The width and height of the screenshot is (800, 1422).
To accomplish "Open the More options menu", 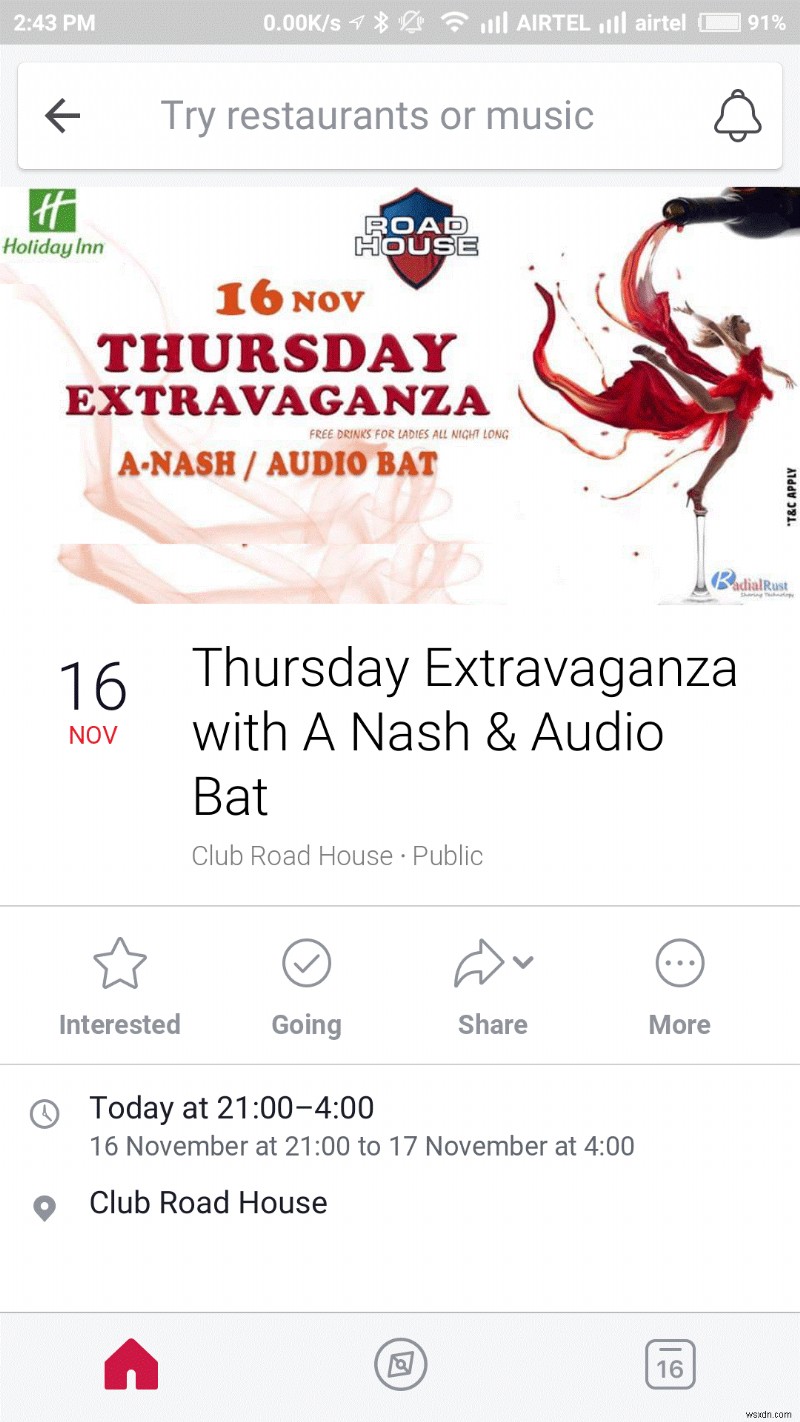I will point(679,985).
